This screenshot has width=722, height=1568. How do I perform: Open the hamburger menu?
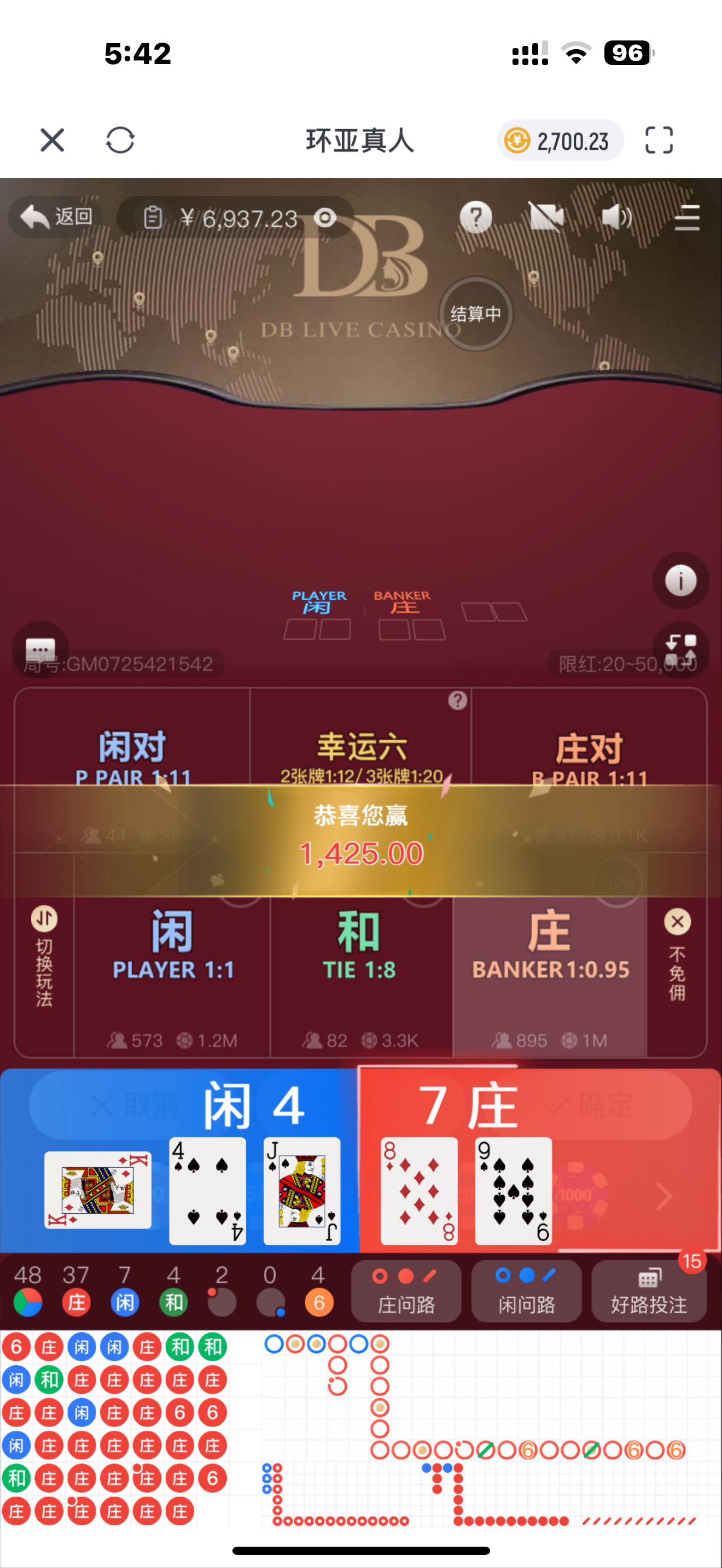[x=686, y=217]
